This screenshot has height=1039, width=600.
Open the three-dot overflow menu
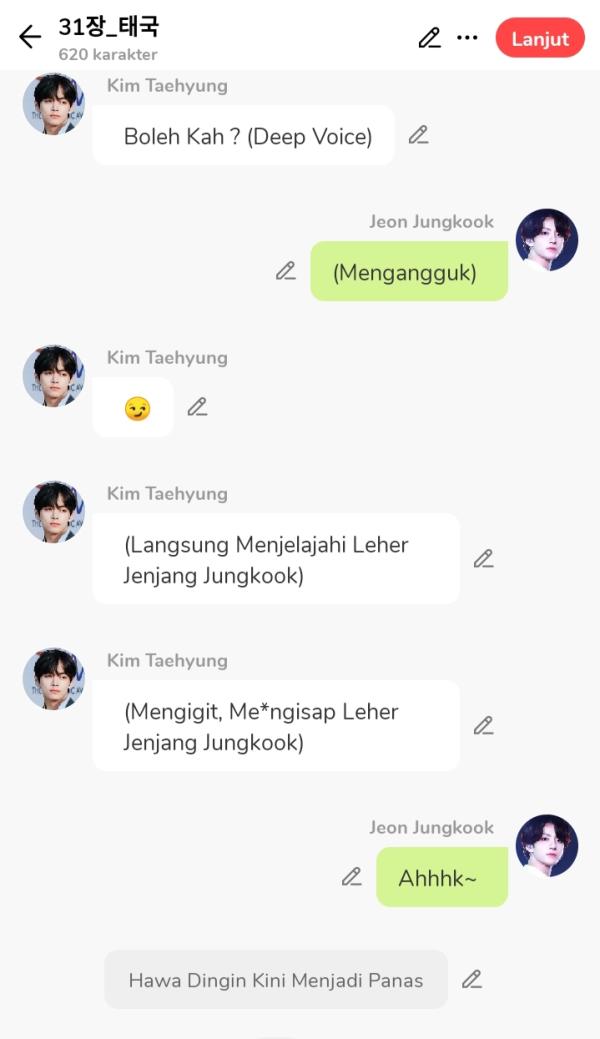(467, 38)
